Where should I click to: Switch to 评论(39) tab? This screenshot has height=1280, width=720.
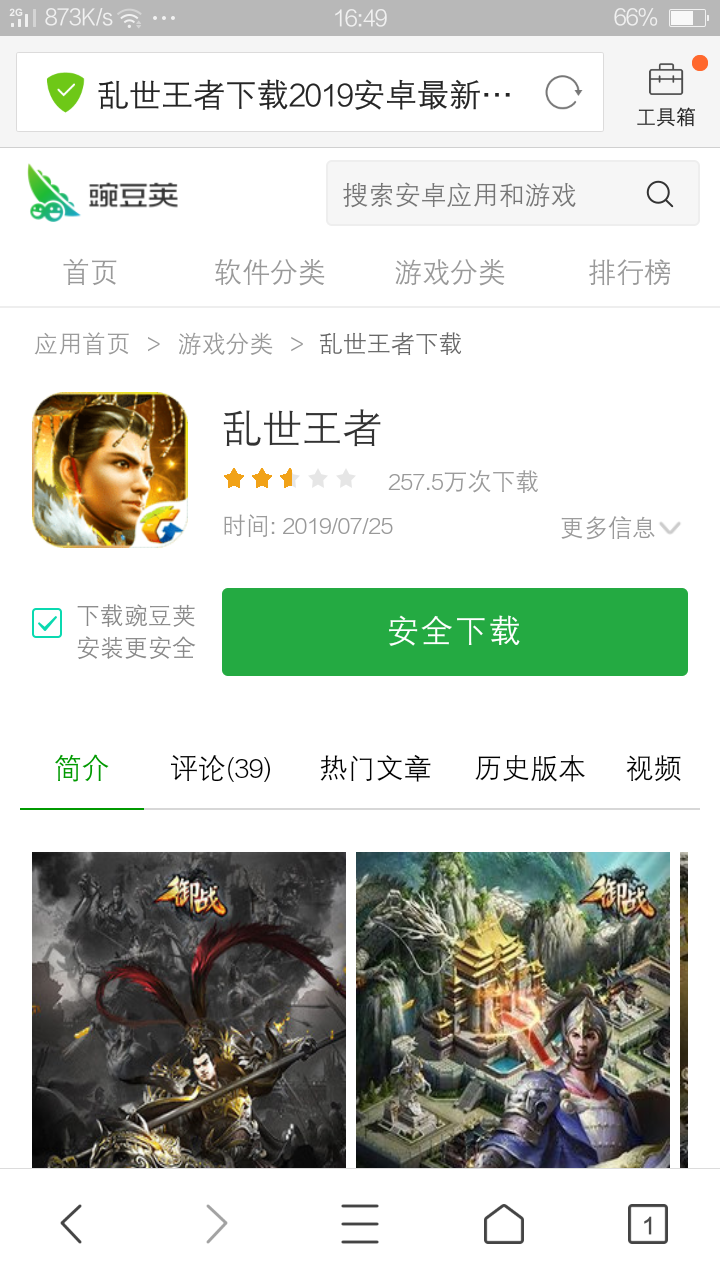(x=221, y=768)
